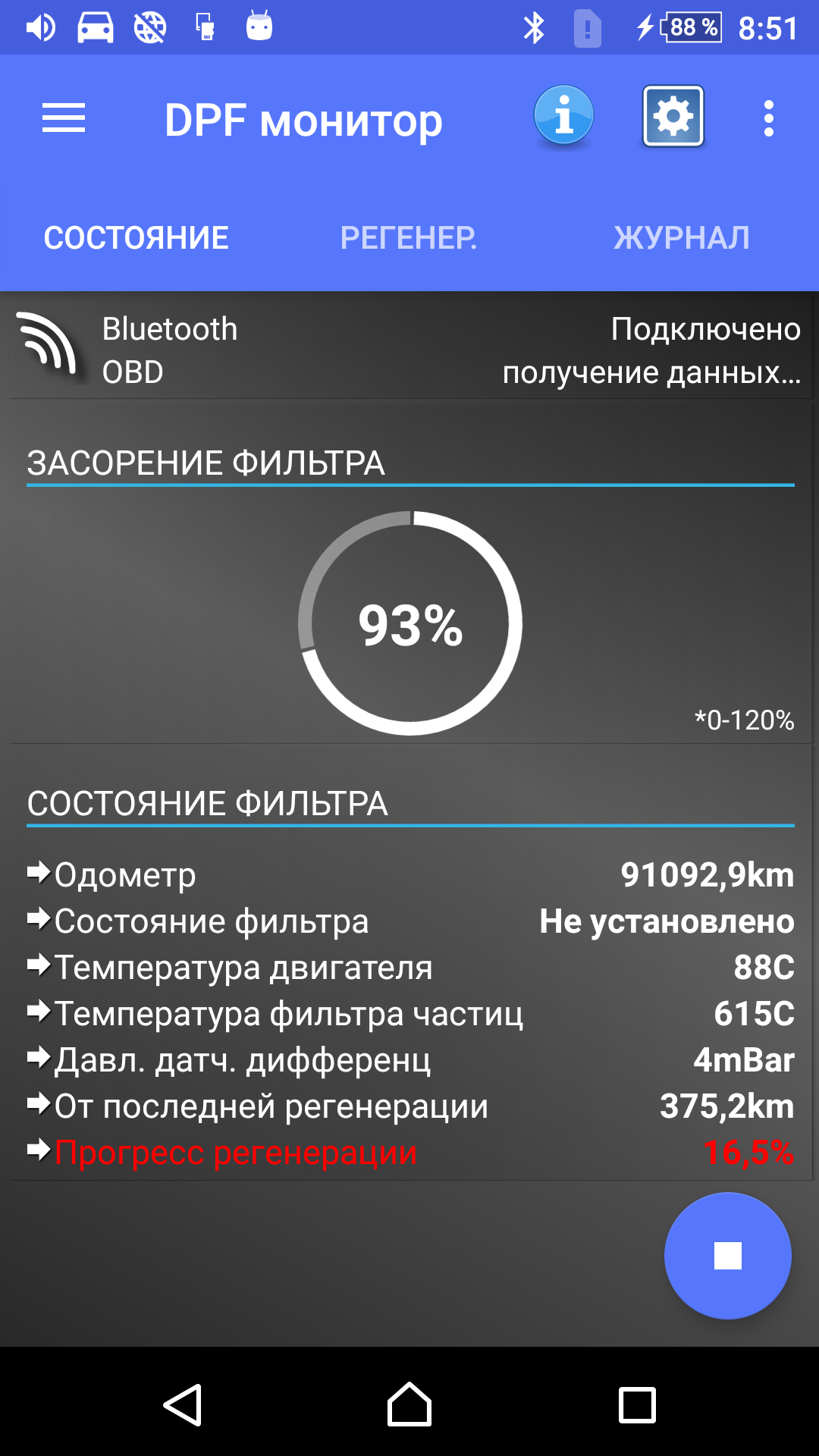Go to the home screen
This screenshot has width=819, height=1456.
coord(409,1405)
